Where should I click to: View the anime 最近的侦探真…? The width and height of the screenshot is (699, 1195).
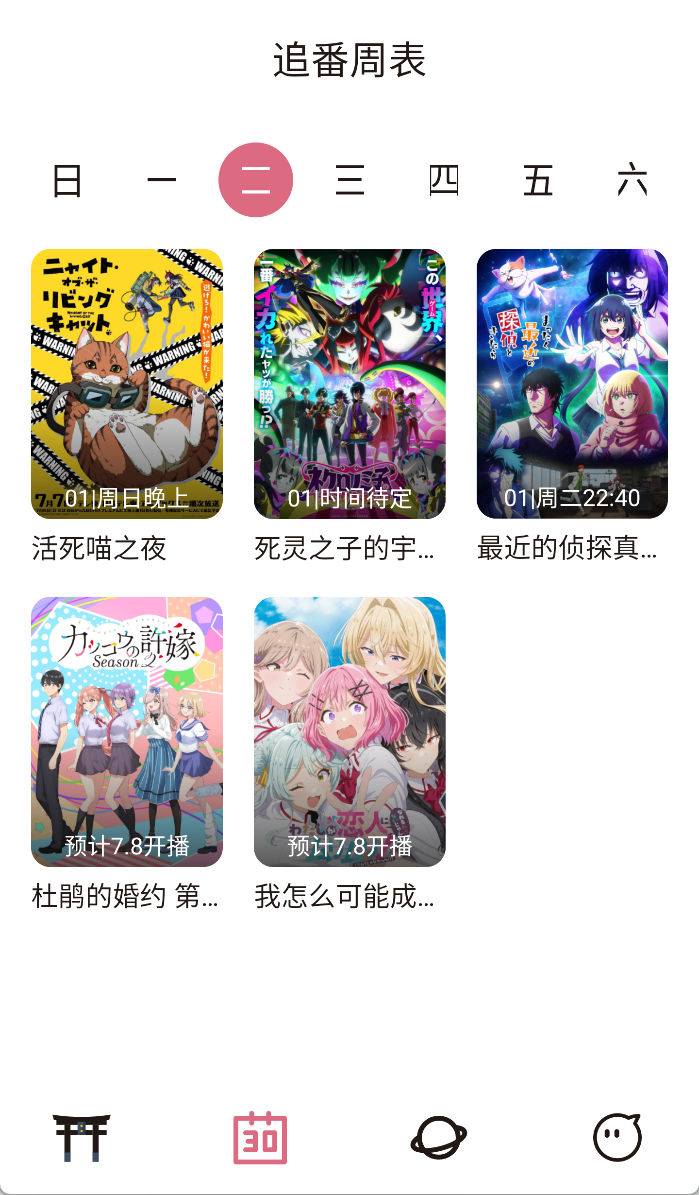572,385
